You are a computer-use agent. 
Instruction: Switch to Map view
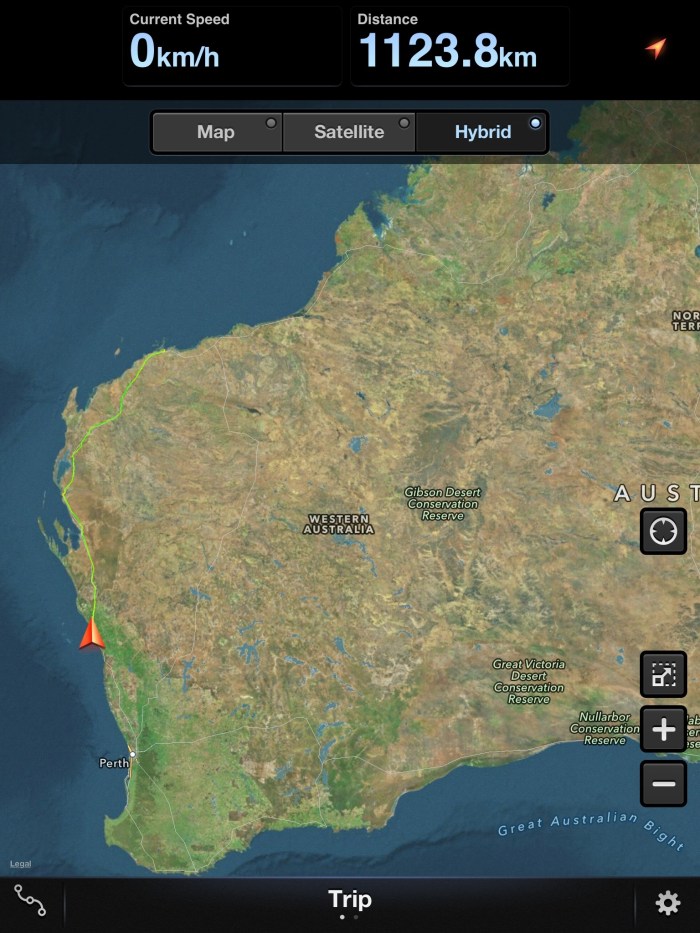pos(216,132)
